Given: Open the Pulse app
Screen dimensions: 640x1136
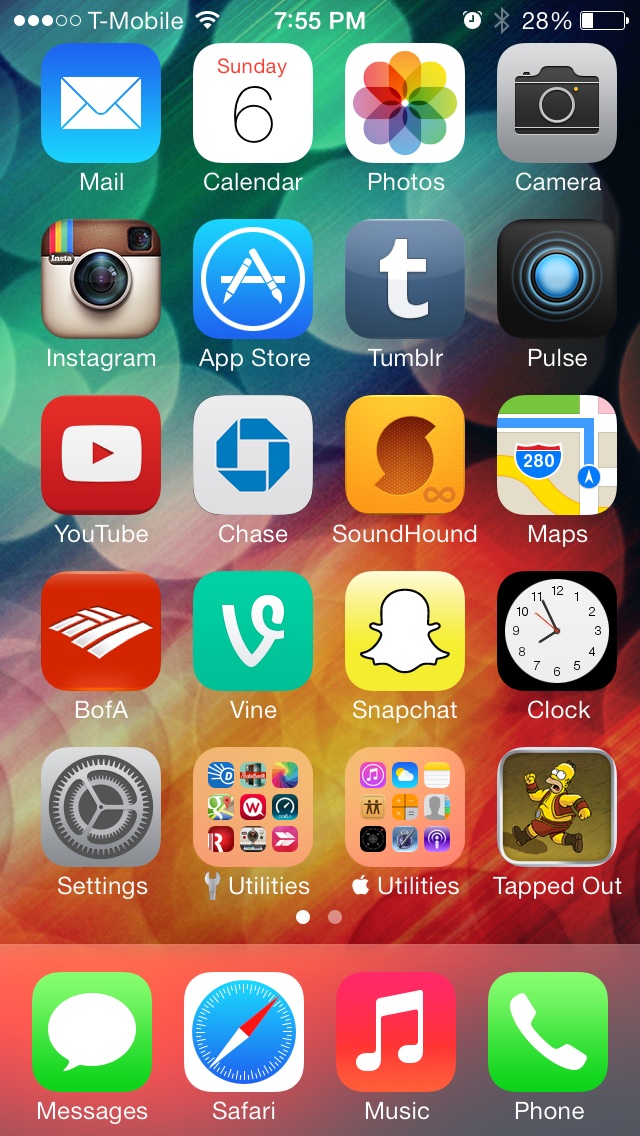Looking at the screenshot, I should coord(557,279).
